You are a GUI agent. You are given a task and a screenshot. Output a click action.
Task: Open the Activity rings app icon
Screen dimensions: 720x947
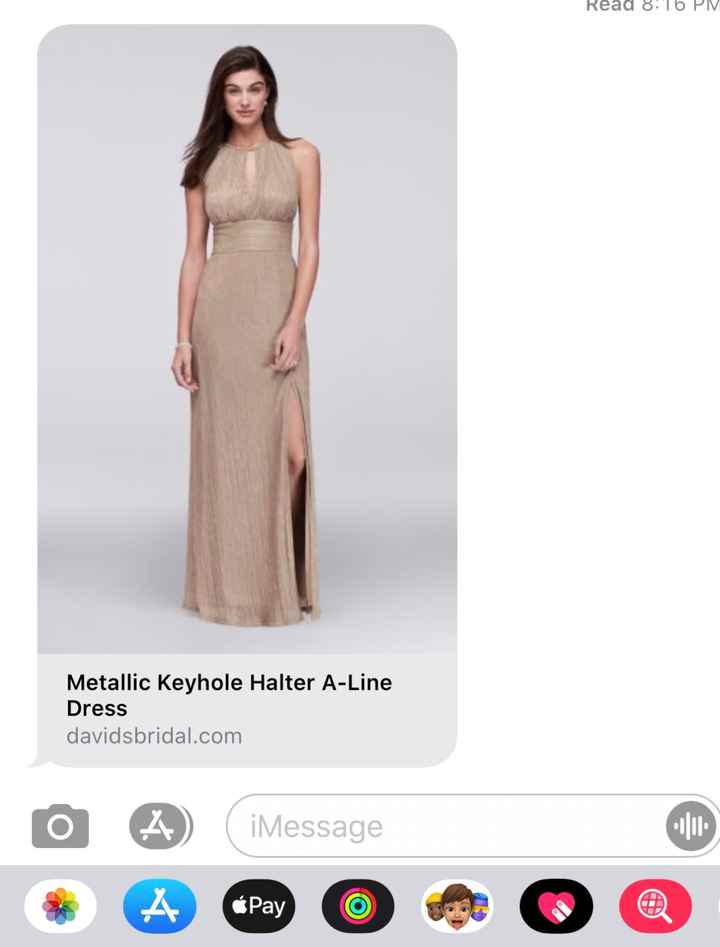click(x=357, y=905)
